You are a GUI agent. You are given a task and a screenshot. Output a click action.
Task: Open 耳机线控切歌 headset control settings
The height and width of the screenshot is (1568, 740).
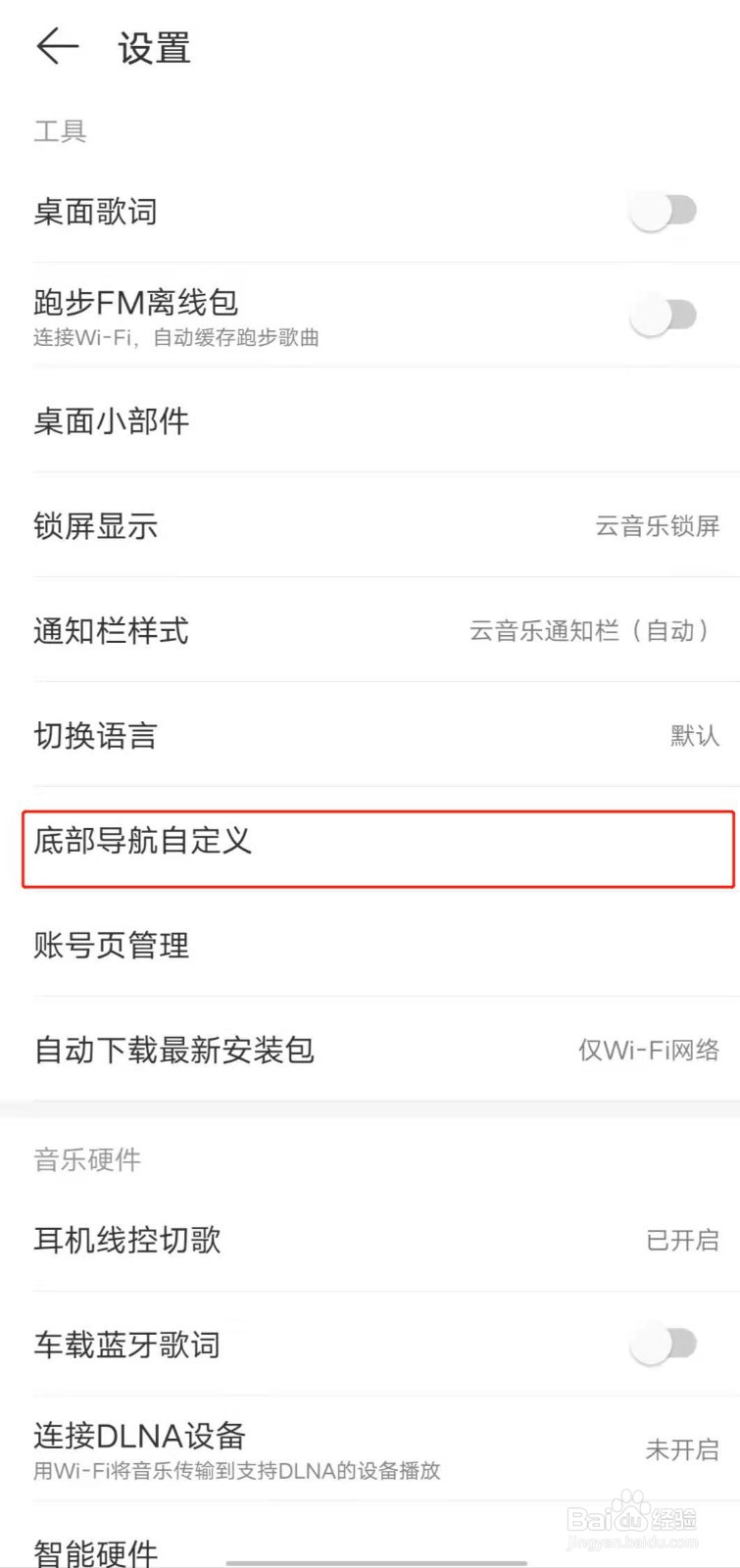(126, 1241)
